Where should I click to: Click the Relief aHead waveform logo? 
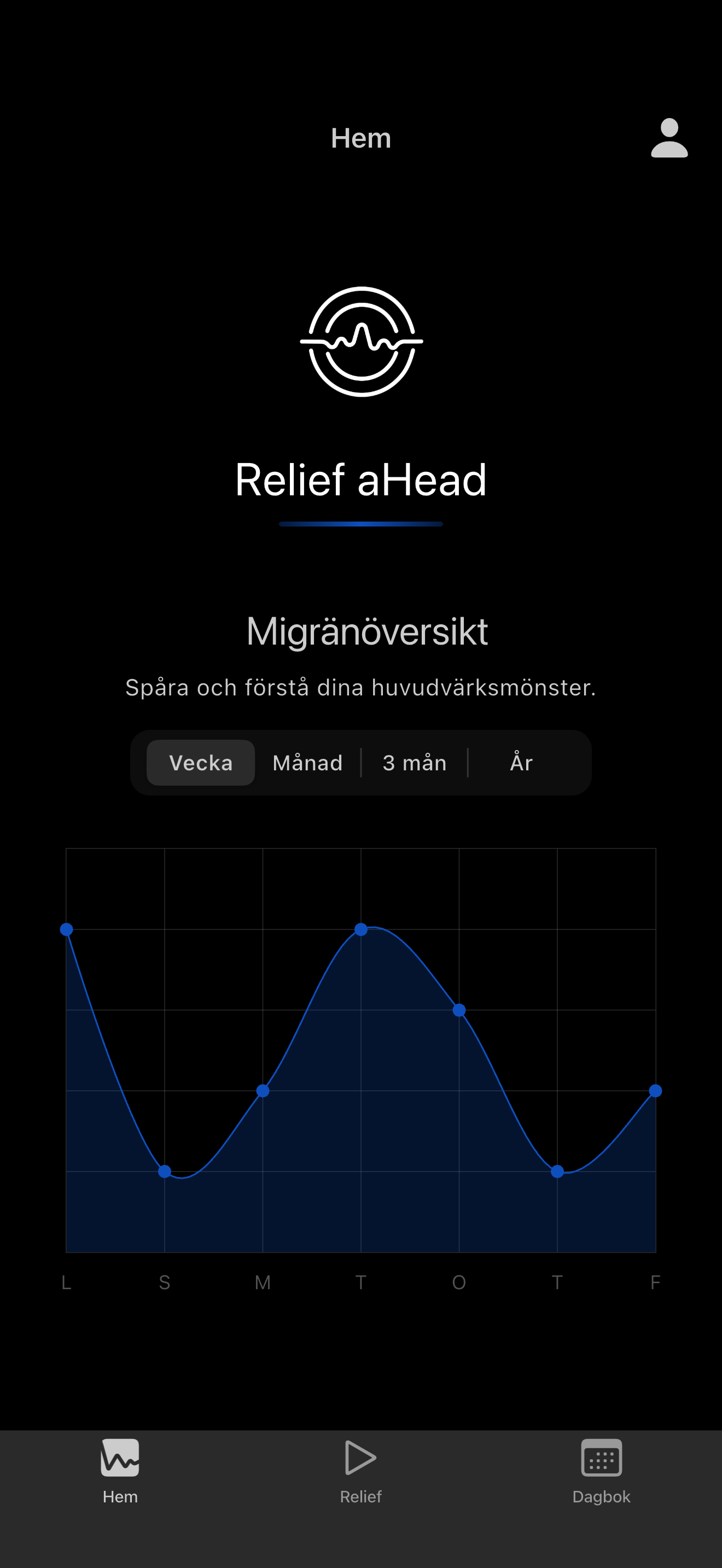point(360,342)
